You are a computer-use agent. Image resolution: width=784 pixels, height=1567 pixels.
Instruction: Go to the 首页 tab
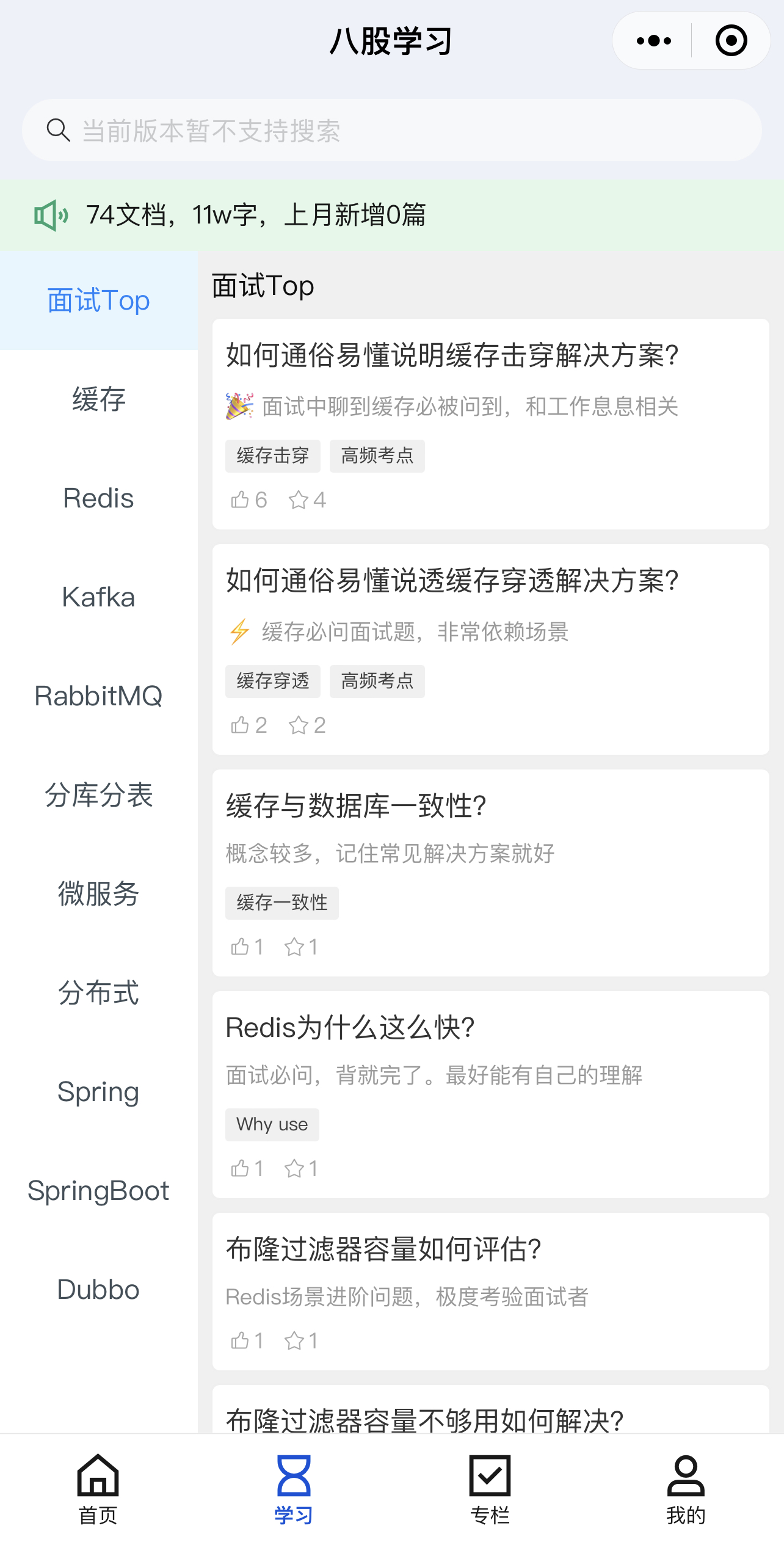point(98,1490)
